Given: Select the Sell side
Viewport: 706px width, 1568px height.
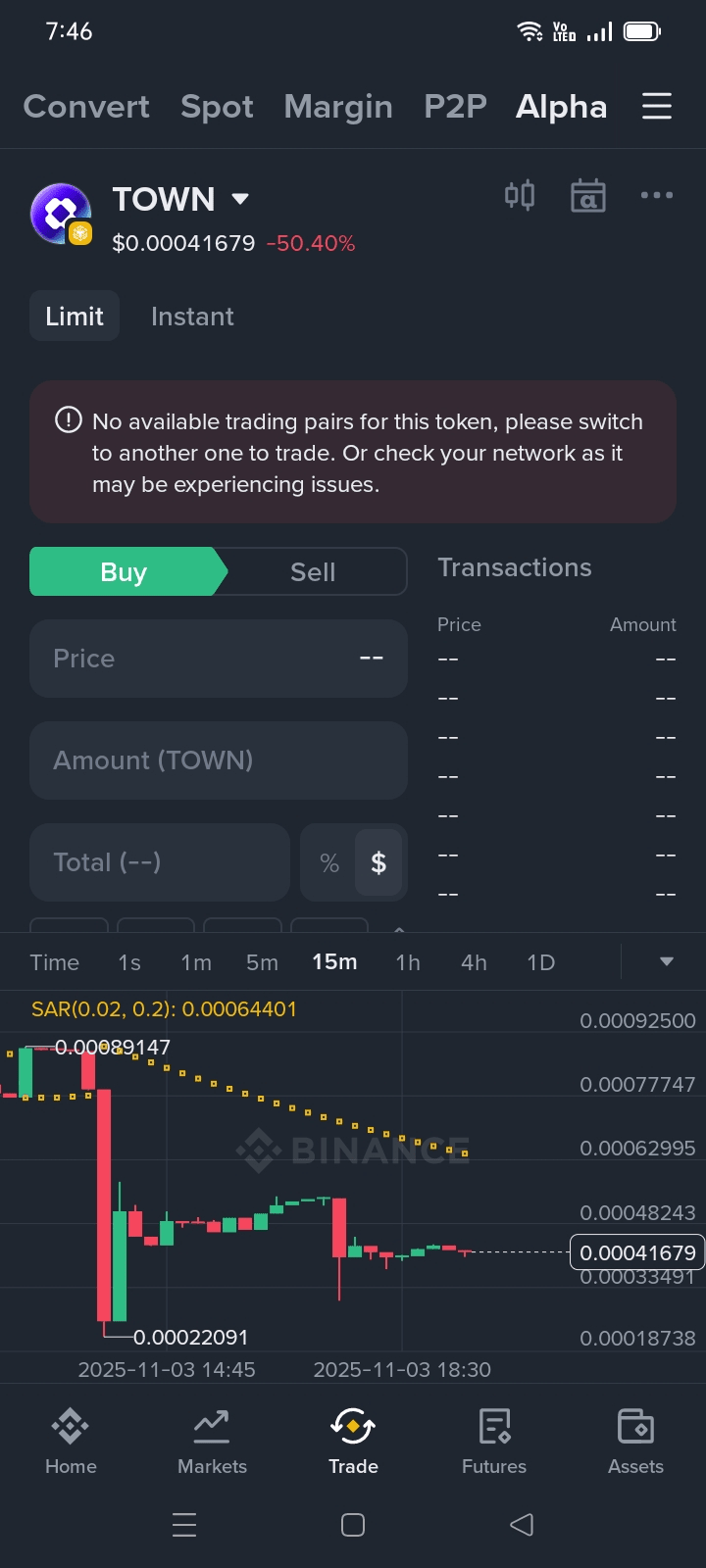Looking at the screenshot, I should (313, 572).
